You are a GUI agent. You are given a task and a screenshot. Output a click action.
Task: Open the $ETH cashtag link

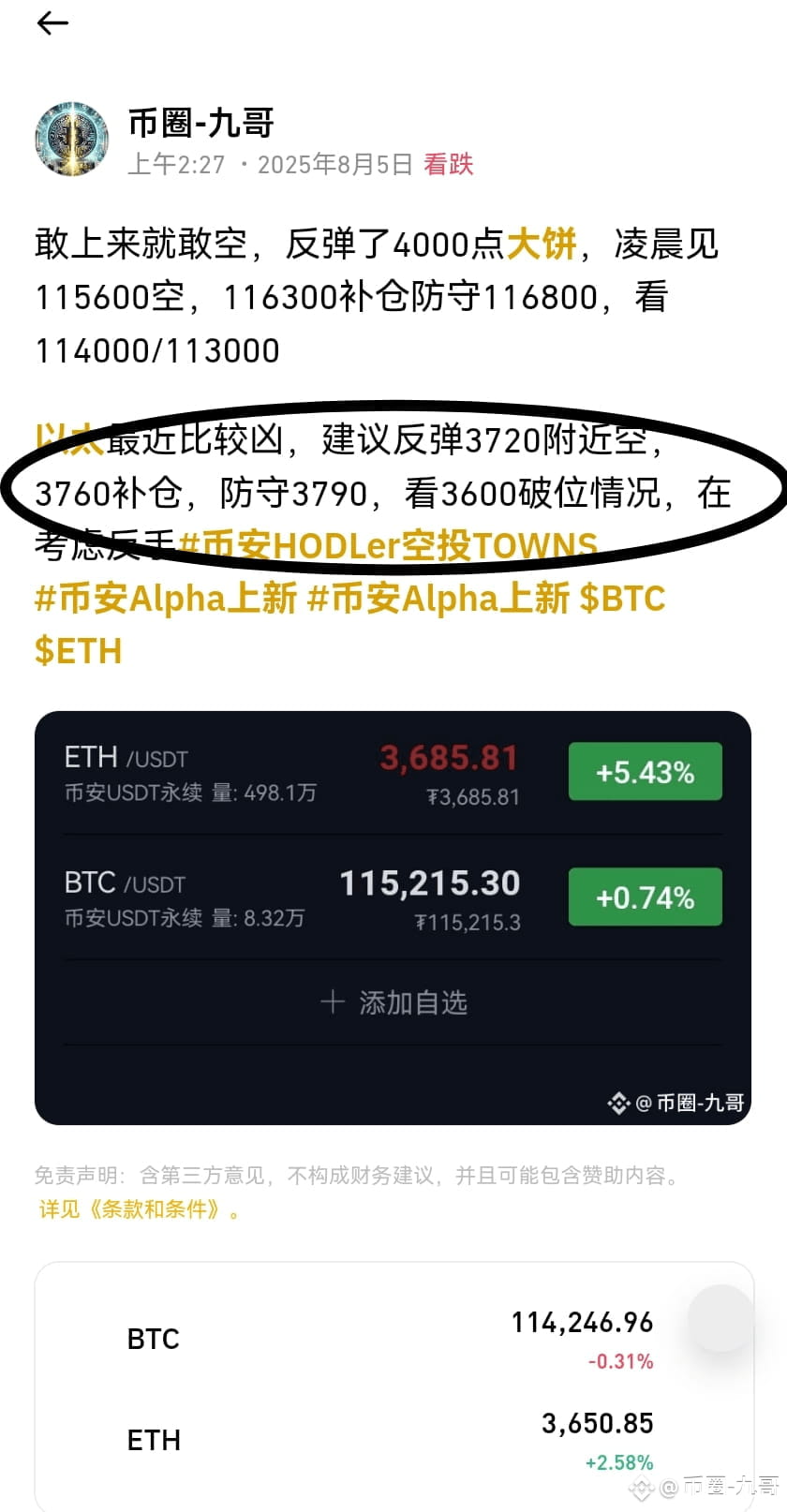78,651
